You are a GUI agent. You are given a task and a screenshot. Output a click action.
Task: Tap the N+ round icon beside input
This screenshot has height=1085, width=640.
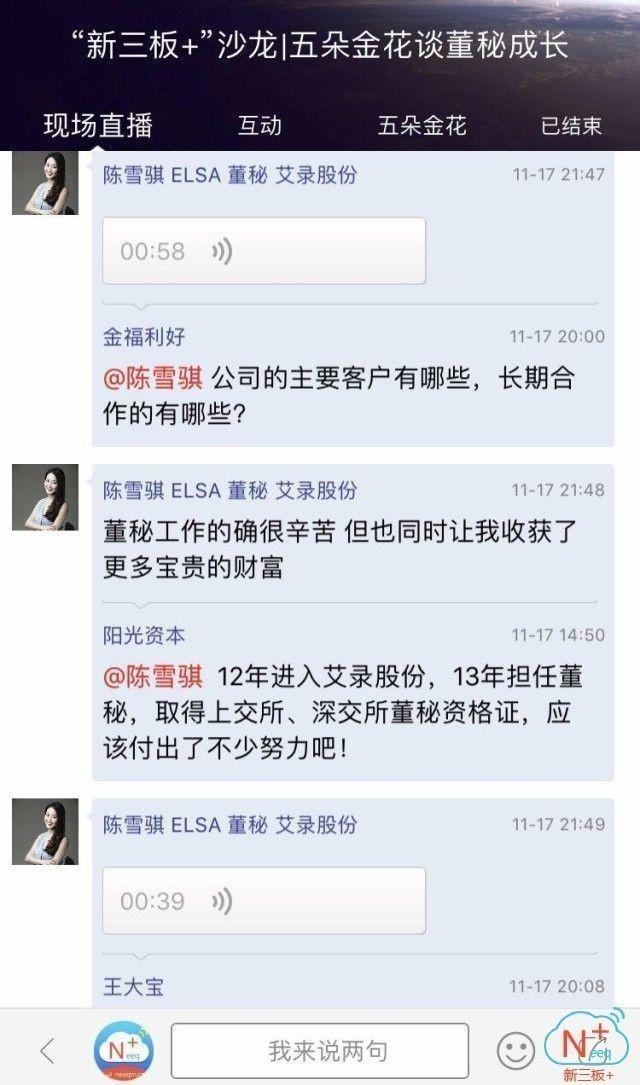[124, 1050]
